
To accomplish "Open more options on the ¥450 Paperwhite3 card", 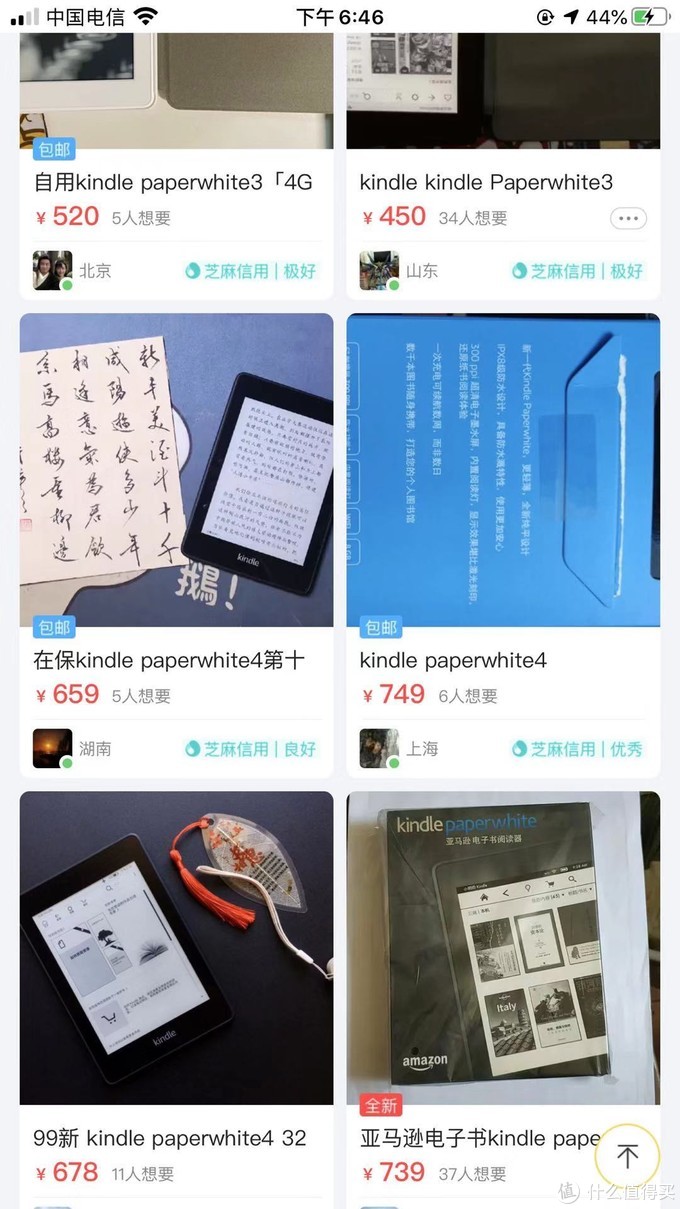I will coord(628,218).
